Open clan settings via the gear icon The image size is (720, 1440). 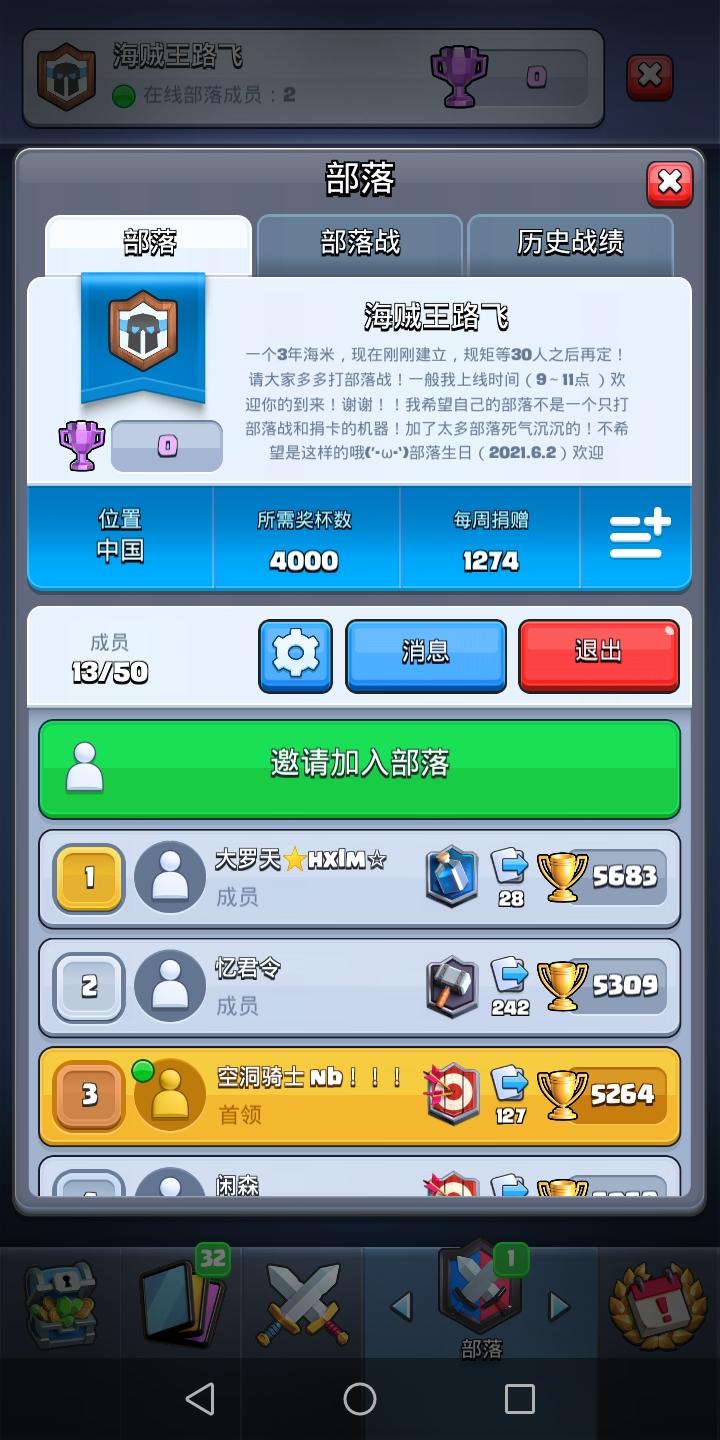pyautogui.click(x=295, y=655)
